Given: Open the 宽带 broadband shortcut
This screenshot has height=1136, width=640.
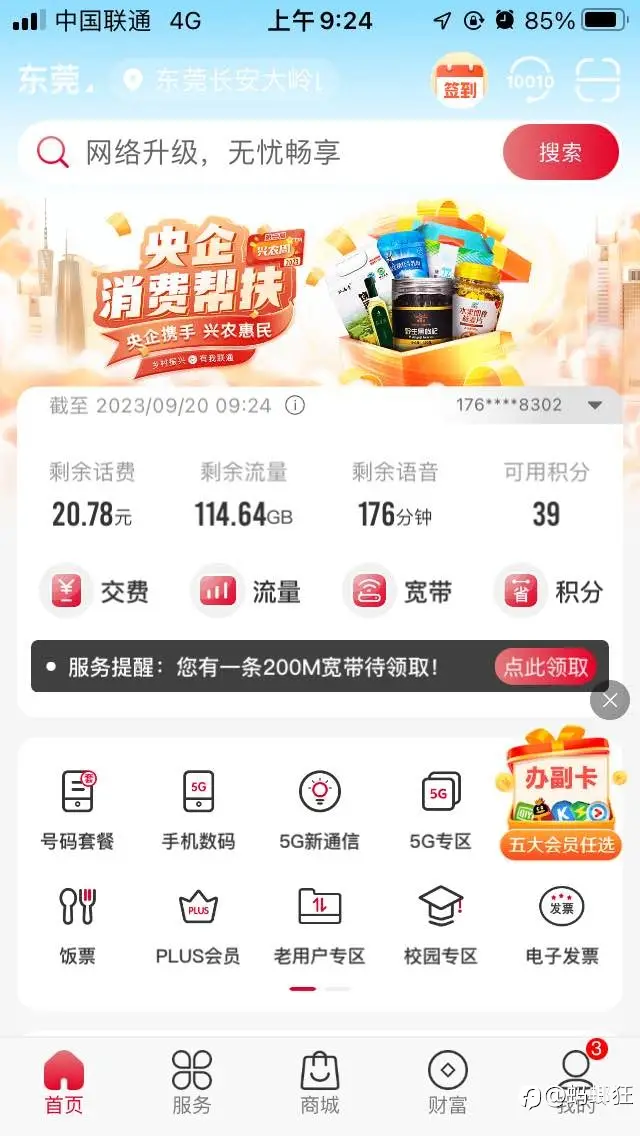Looking at the screenshot, I should pos(398,591).
